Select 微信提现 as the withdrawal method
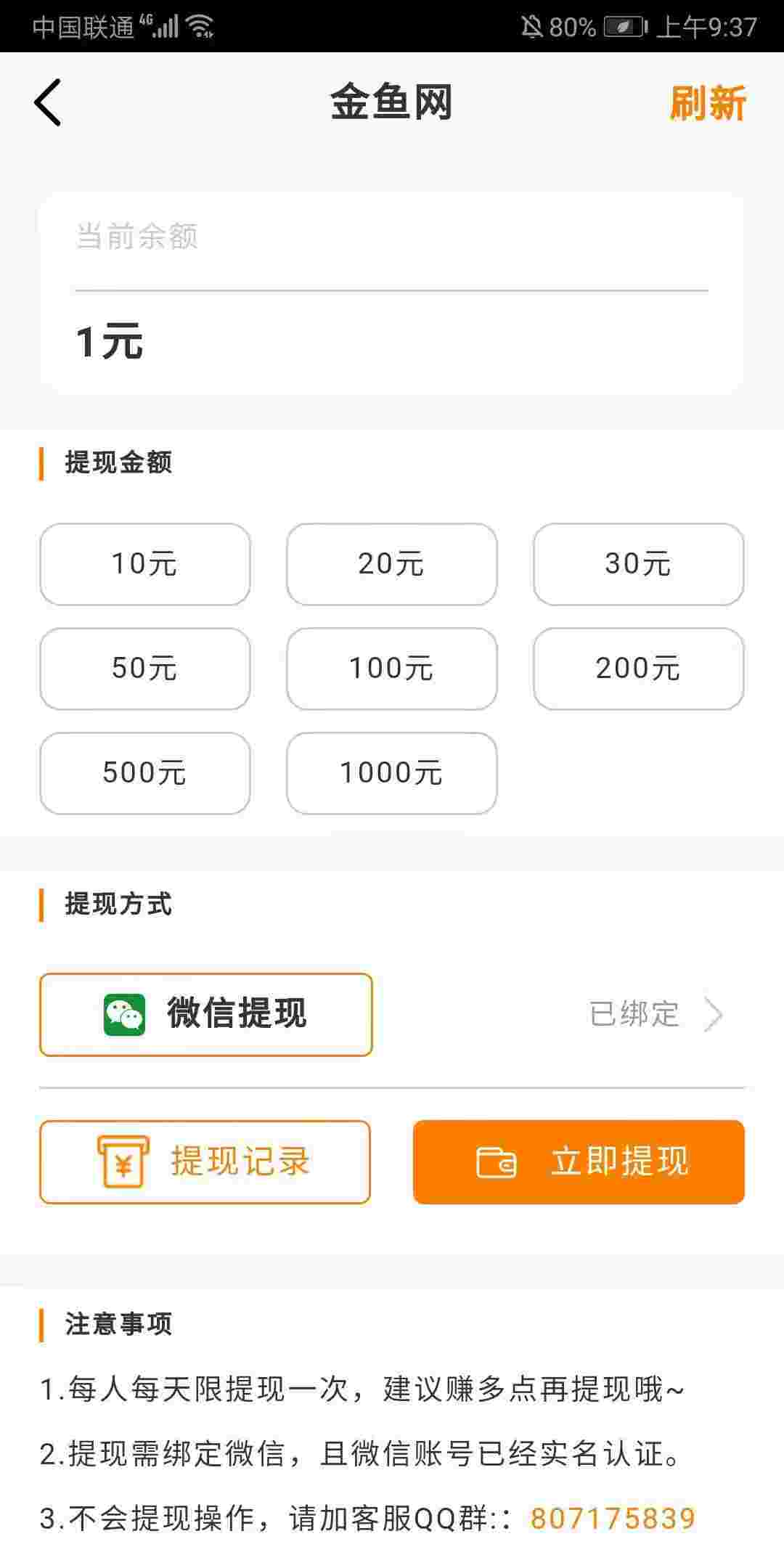784x1568 pixels. [206, 1014]
